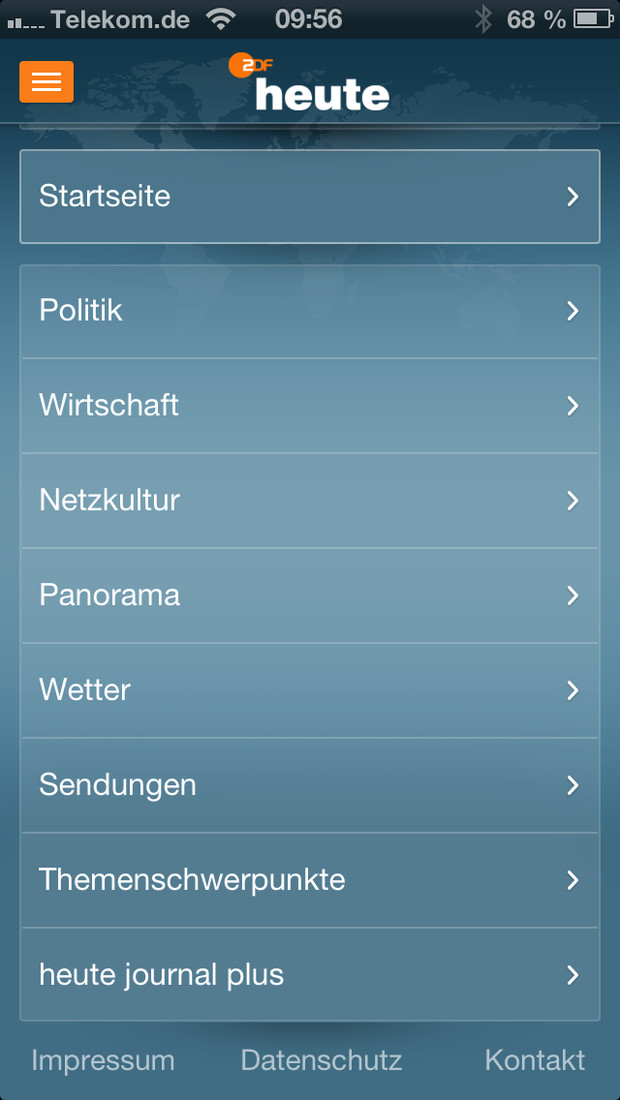Image resolution: width=620 pixels, height=1100 pixels.
Task: Open the Sendungen list
Action: coord(310,786)
